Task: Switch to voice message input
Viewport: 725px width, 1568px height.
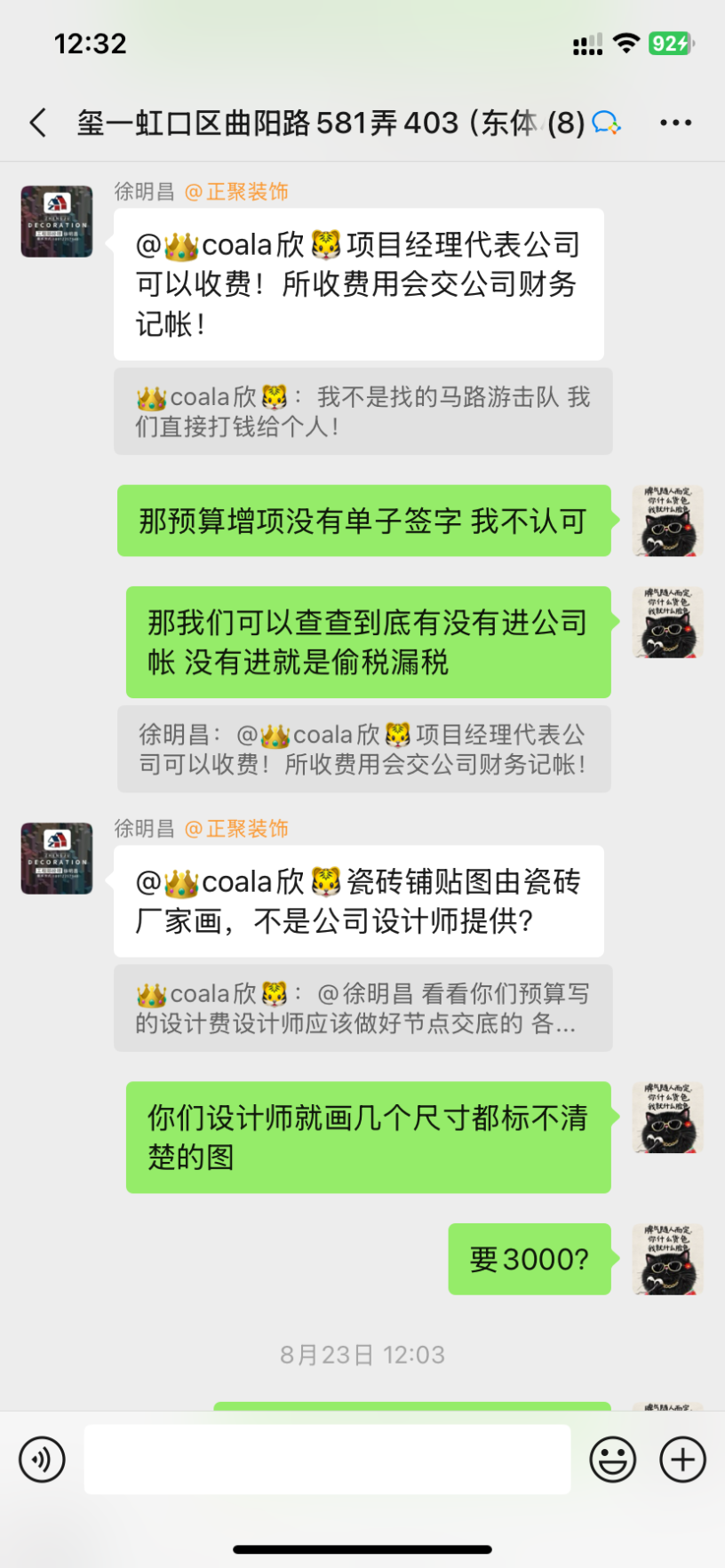Action: pyautogui.click(x=42, y=1459)
